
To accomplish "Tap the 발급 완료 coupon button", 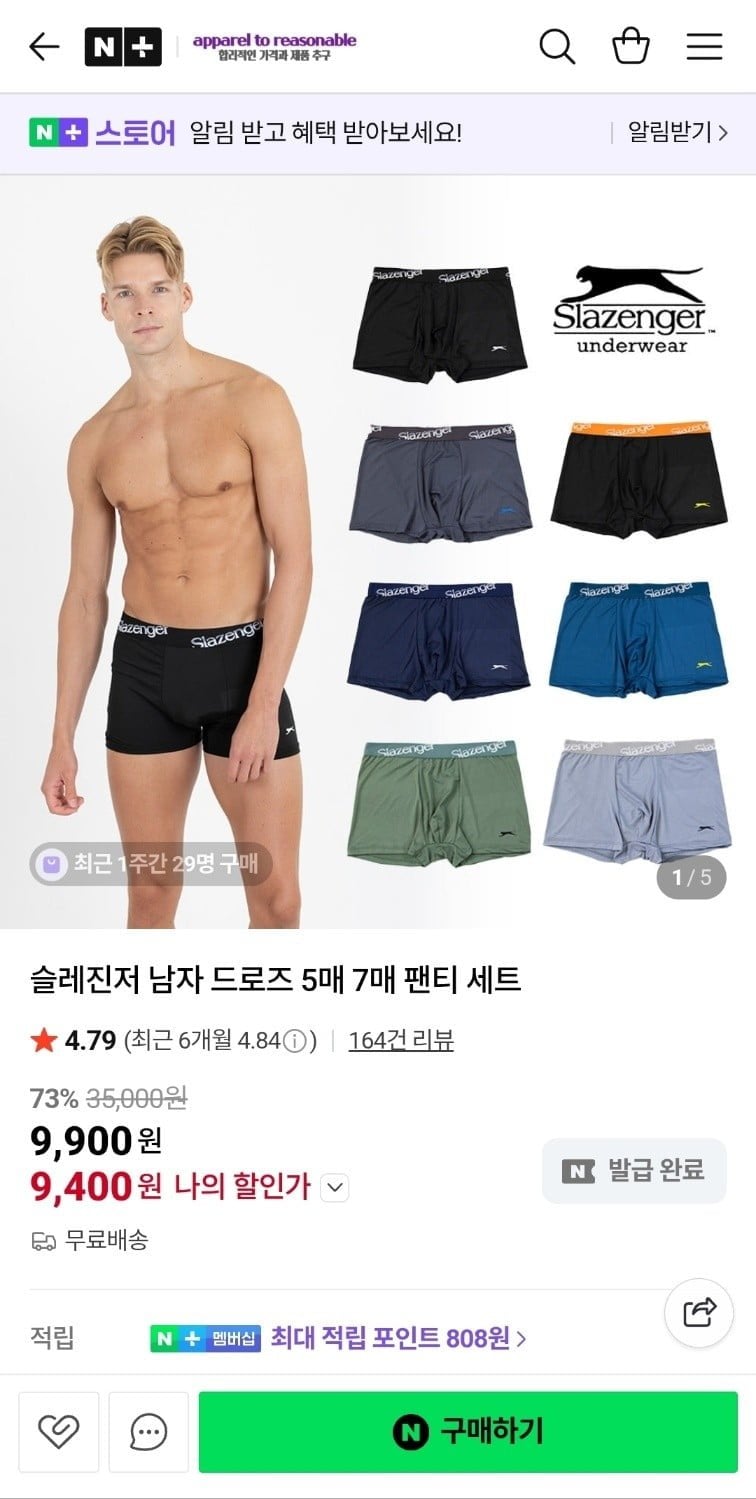I will coord(634,1170).
